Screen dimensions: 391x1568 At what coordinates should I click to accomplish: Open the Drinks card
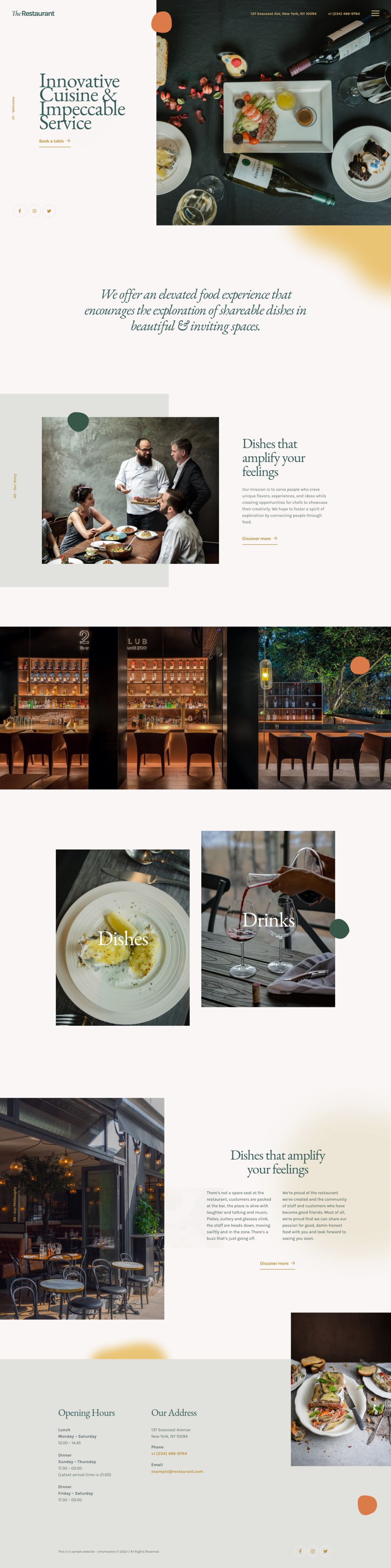point(268,919)
